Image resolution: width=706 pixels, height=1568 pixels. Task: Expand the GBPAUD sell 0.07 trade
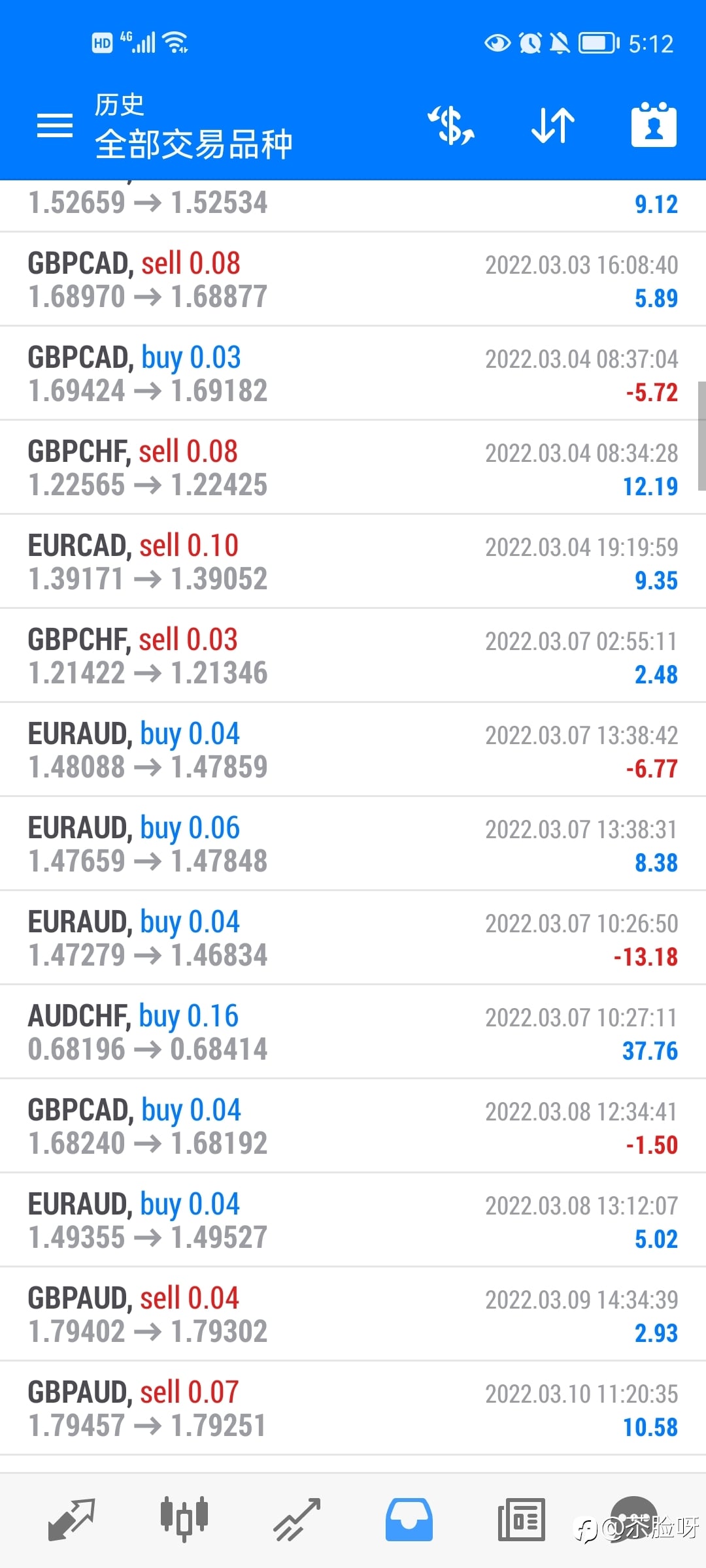click(353, 1409)
